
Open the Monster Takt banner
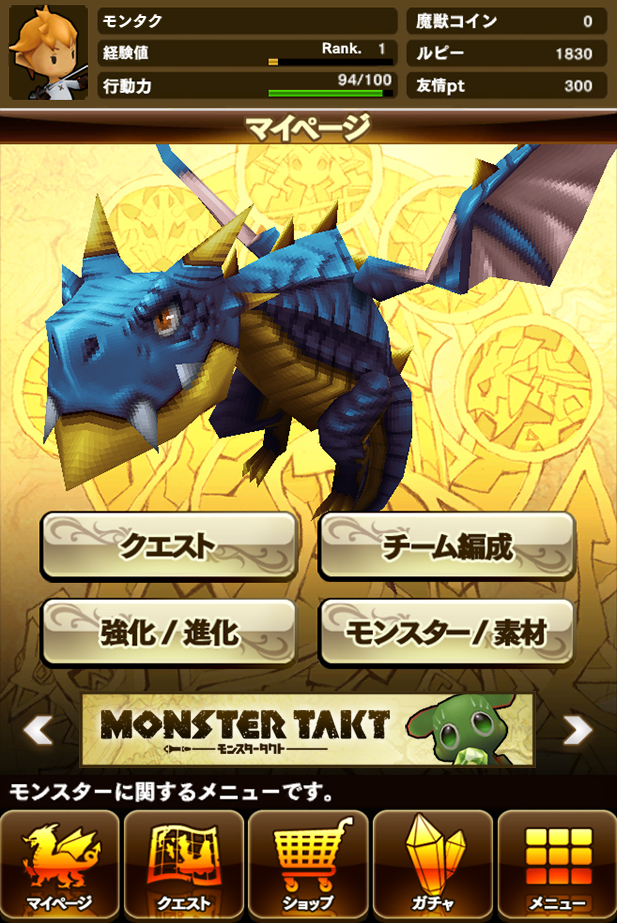tap(307, 731)
